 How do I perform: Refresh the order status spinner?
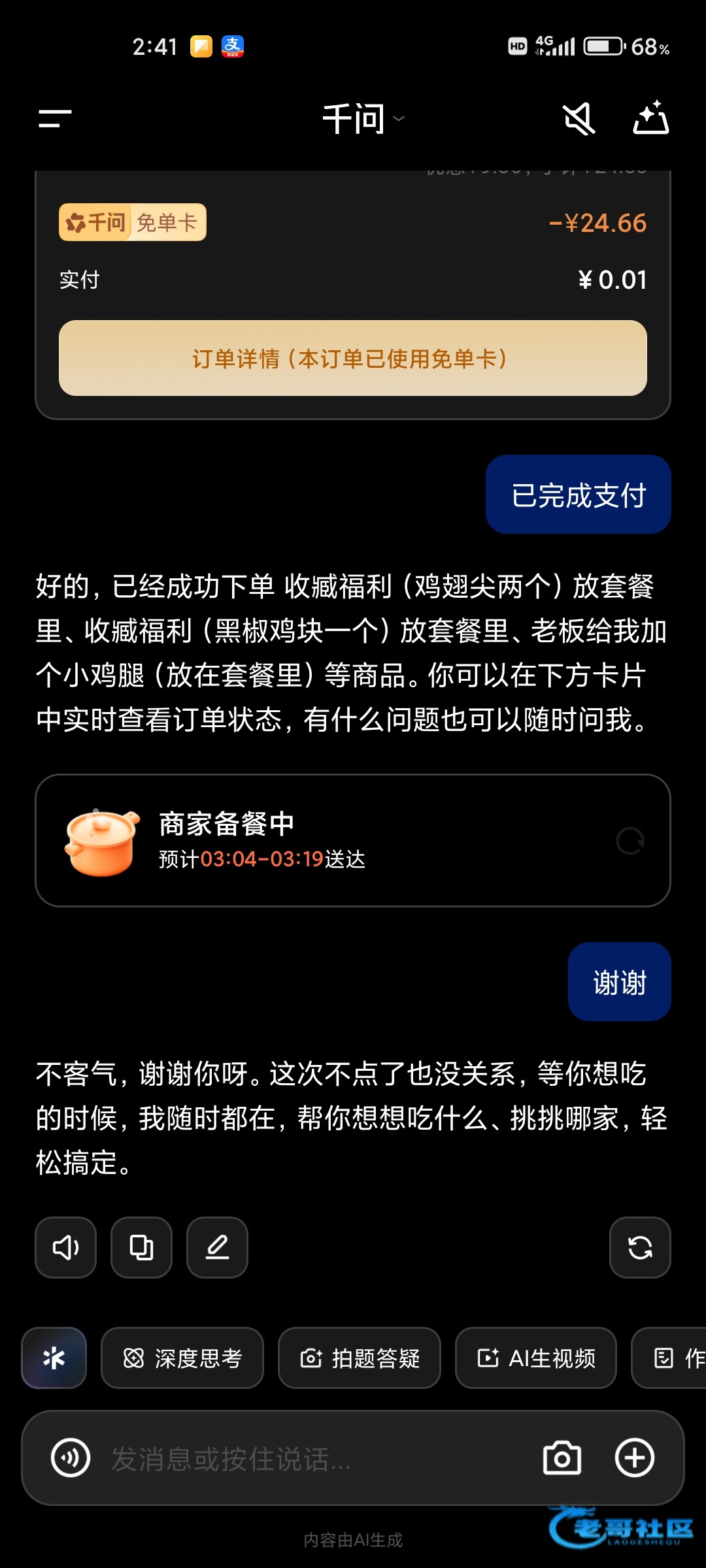(x=630, y=841)
